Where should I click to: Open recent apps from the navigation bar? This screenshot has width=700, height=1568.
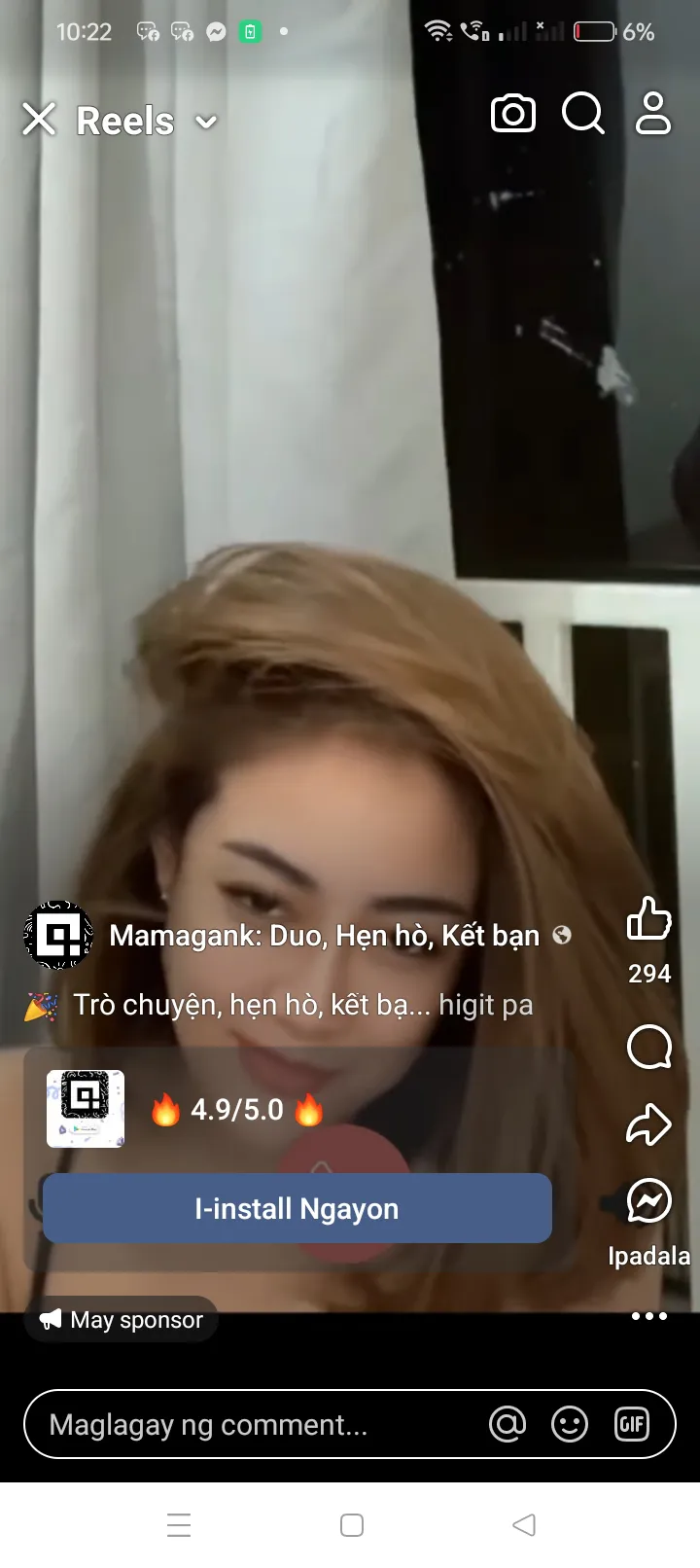(179, 1524)
